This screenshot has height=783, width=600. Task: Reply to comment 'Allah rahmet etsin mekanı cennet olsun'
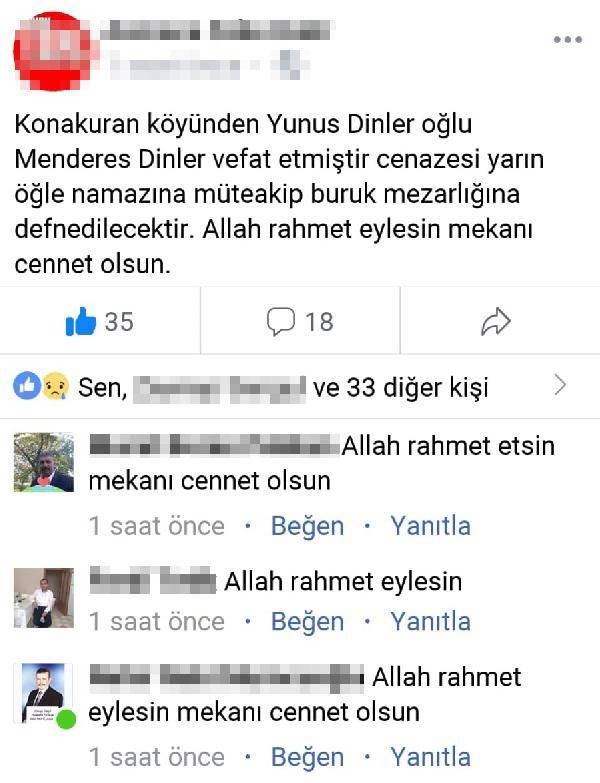(x=430, y=526)
